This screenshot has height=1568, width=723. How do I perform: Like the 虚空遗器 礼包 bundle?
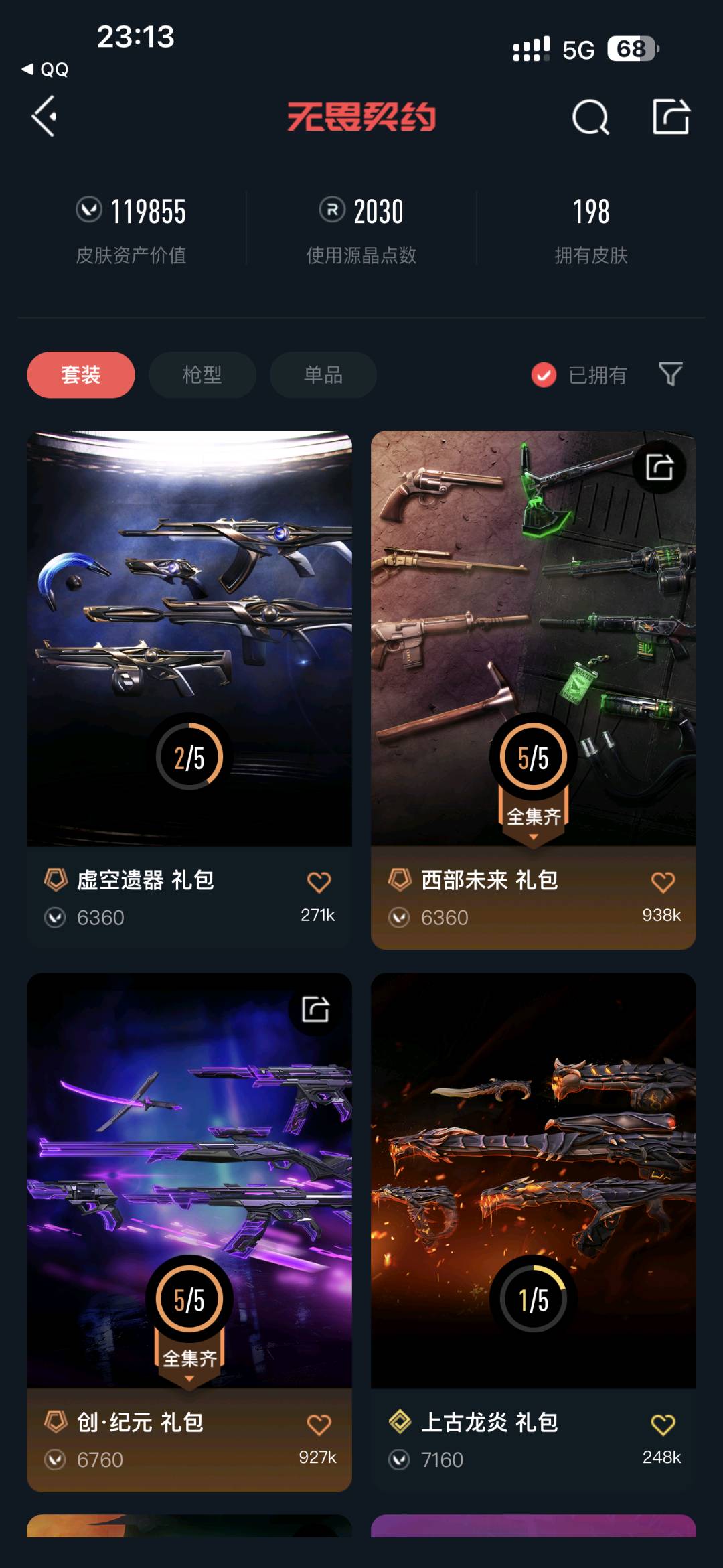pyautogui.click(x=319, y=882)
